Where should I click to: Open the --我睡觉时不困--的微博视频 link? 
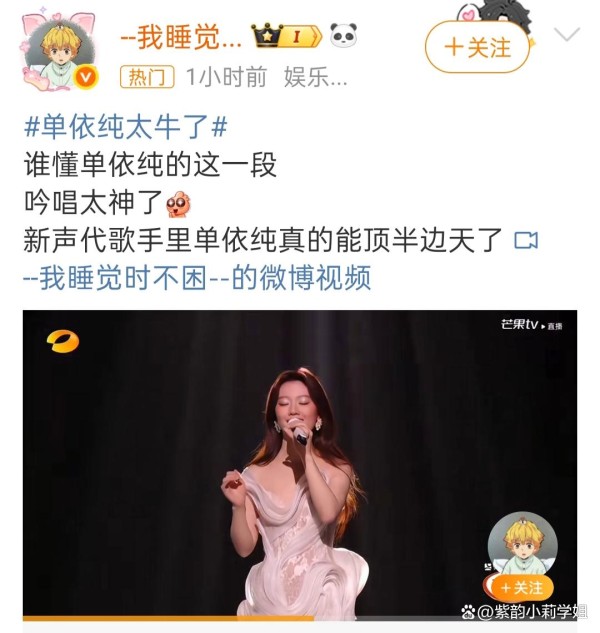(197, 278)
